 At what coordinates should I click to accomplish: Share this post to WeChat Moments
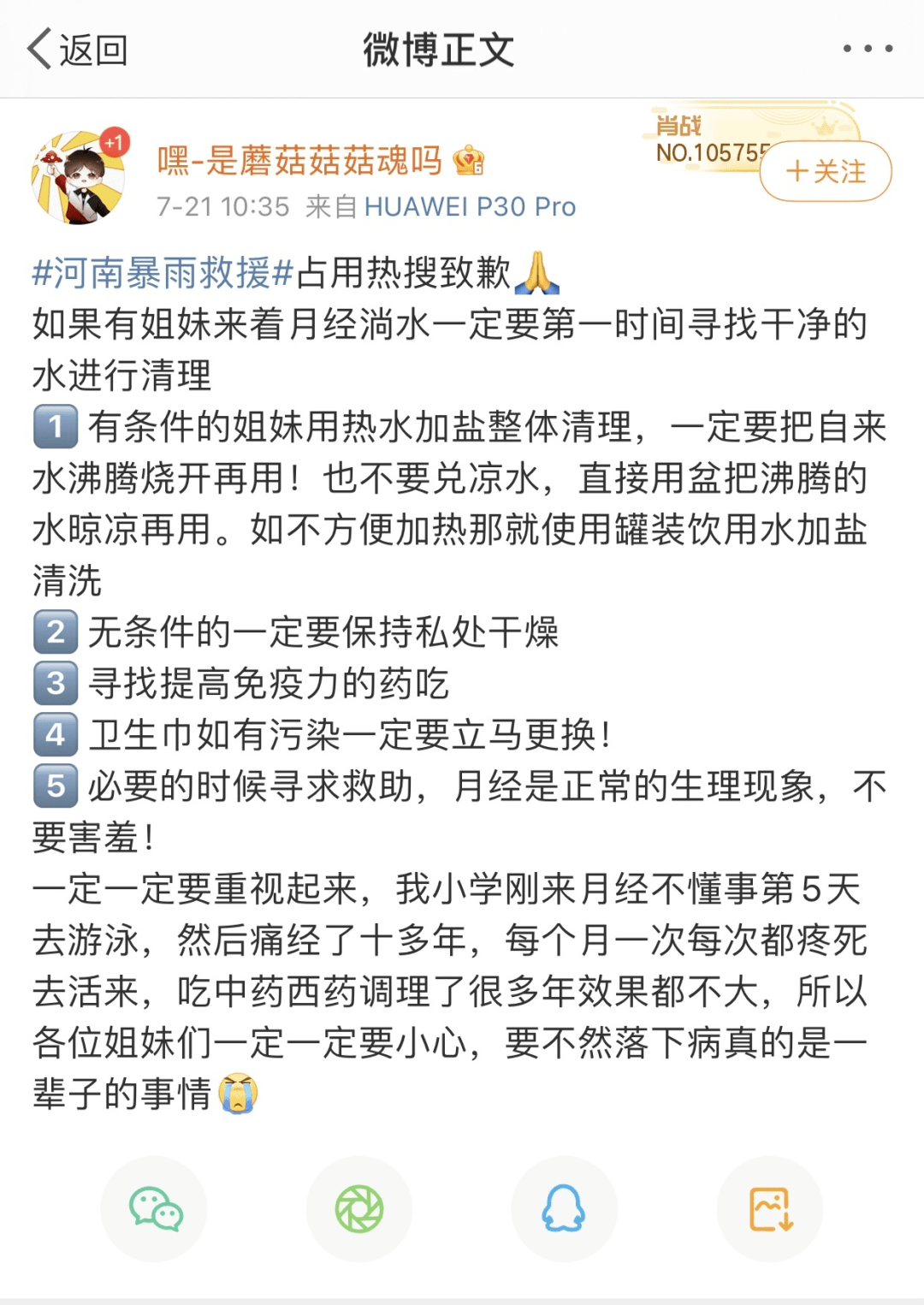click(x=359, y=1209)
